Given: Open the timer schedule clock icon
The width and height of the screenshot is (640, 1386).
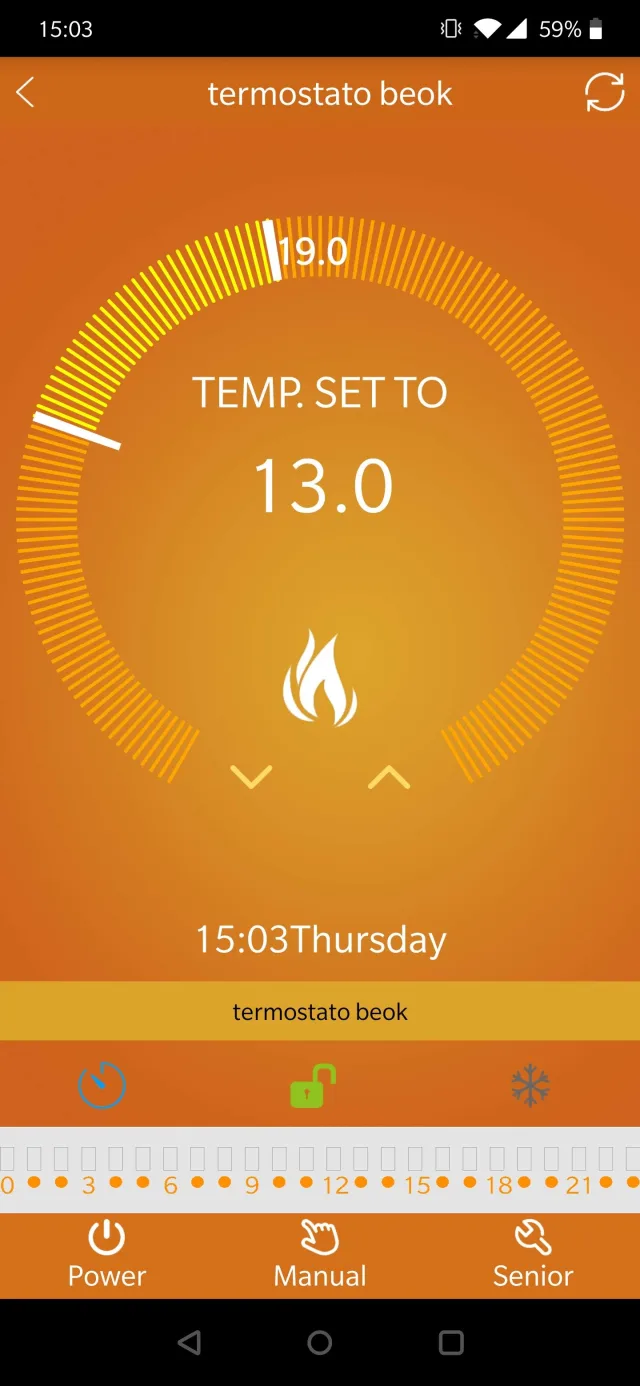Looking at the screenshot, I should coord(102,1085).
